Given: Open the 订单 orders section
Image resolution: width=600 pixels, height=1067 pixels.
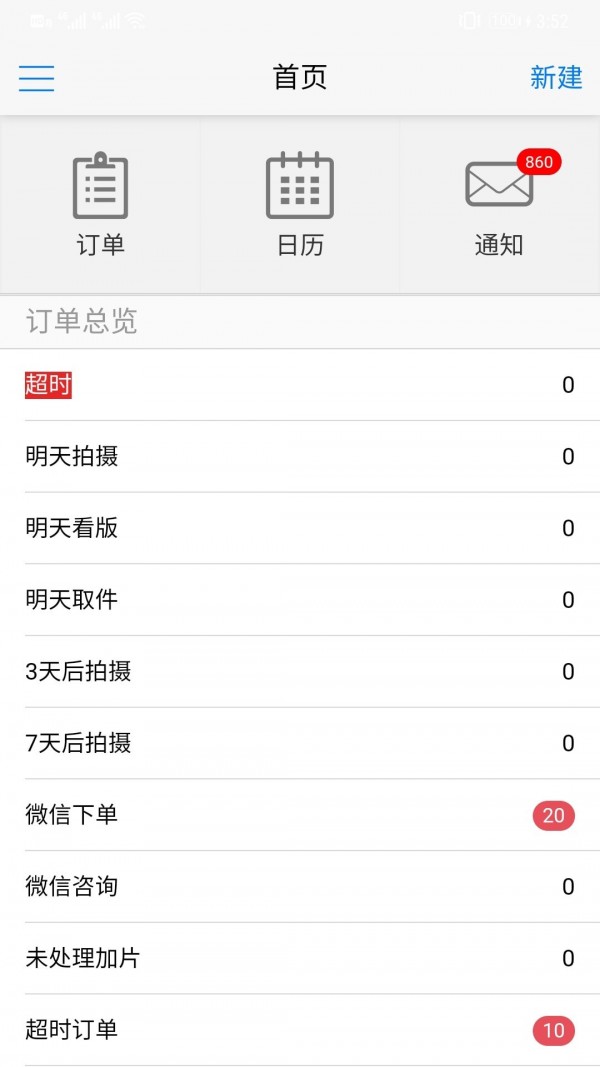Looking at the screenshot, I should [100, 205].
